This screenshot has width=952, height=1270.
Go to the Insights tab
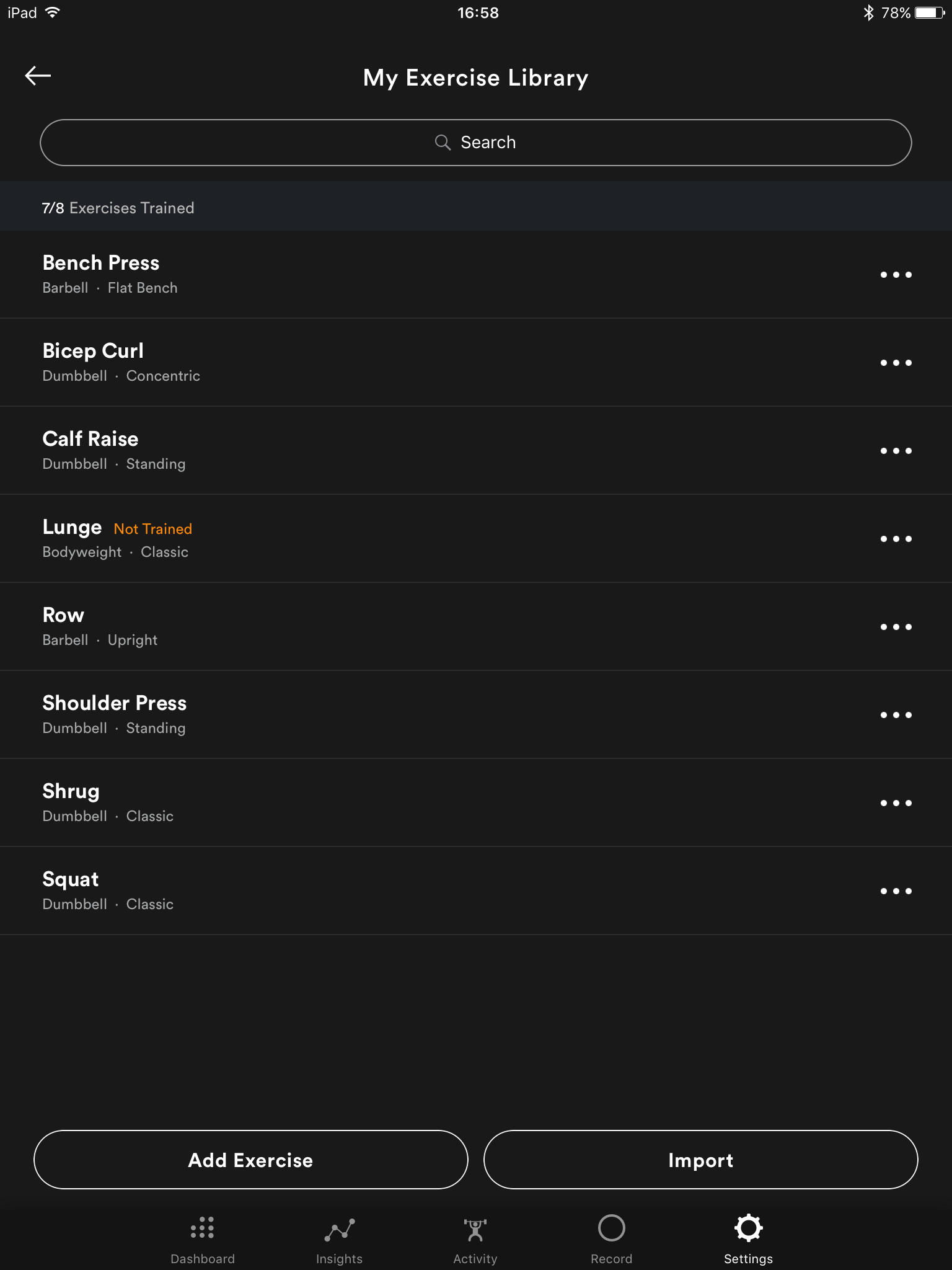(339, 1238)
